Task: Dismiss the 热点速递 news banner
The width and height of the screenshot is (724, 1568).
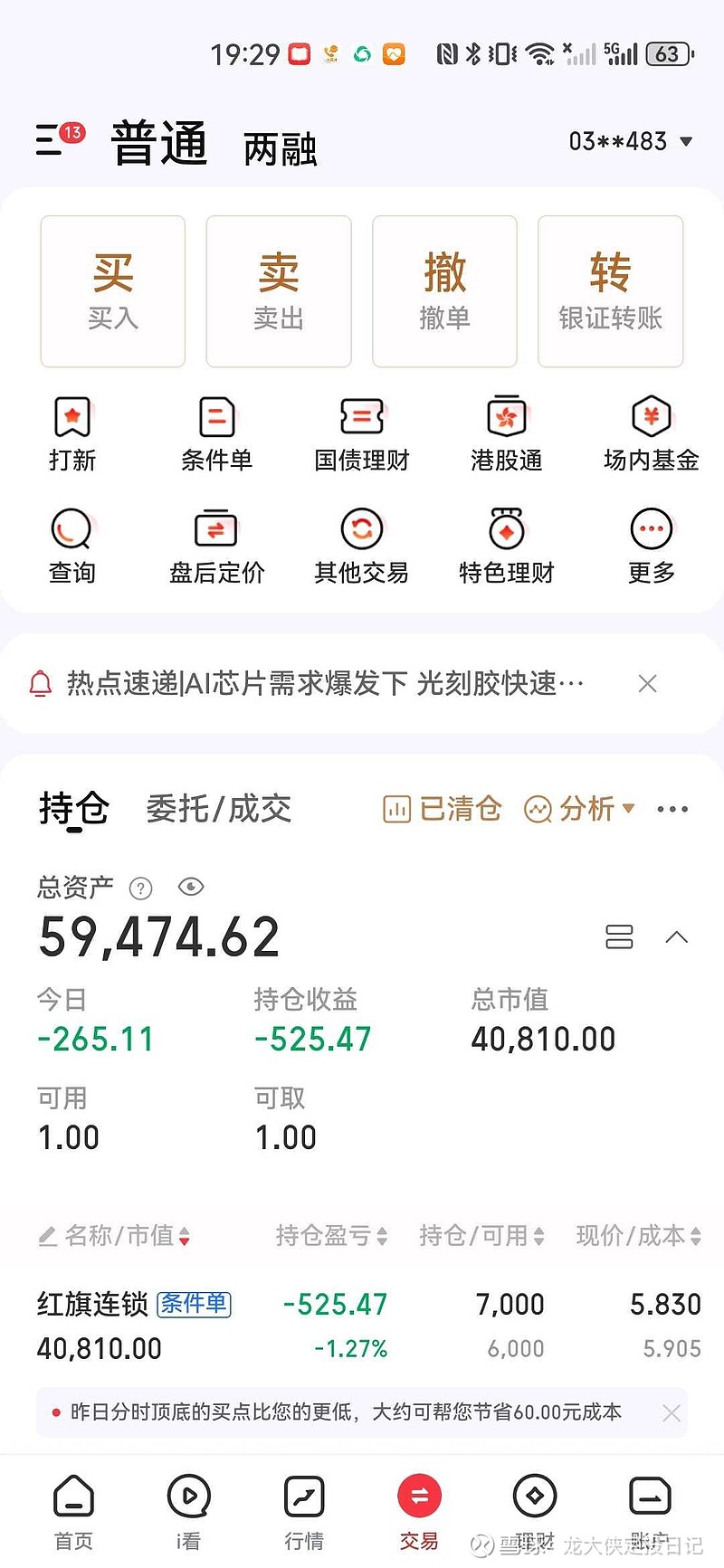Action: click(x=647, y=684)
